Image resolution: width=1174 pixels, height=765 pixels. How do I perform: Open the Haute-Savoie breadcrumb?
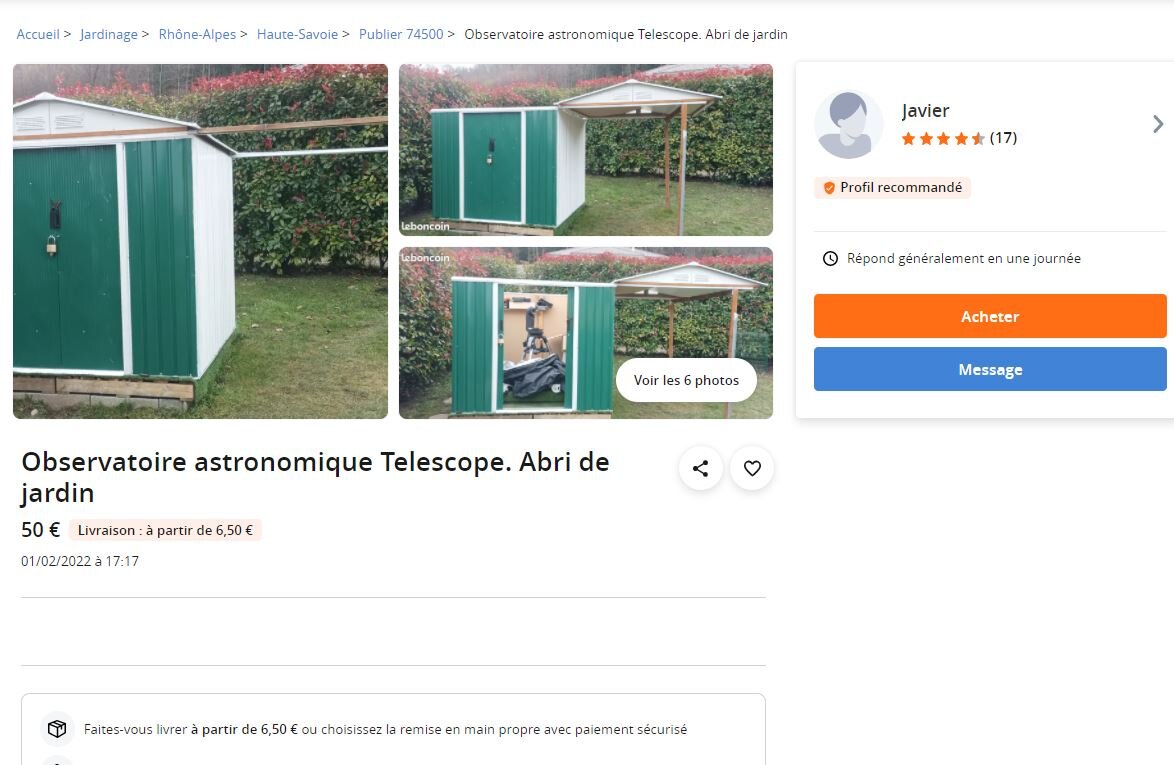297,34
